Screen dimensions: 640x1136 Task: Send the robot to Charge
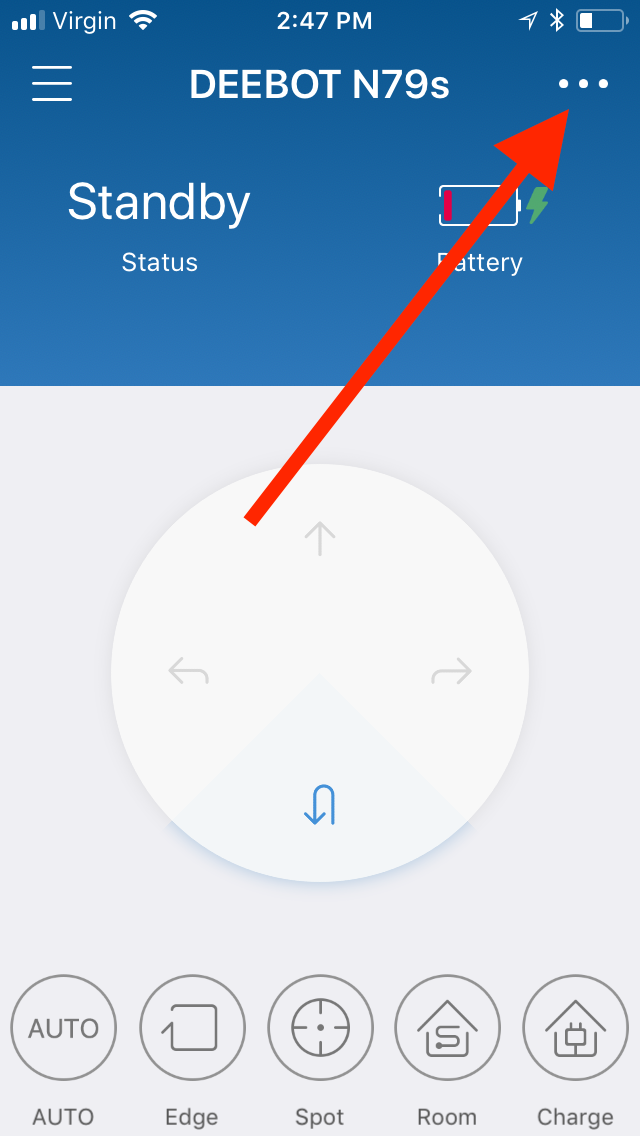pos(575,1028)
